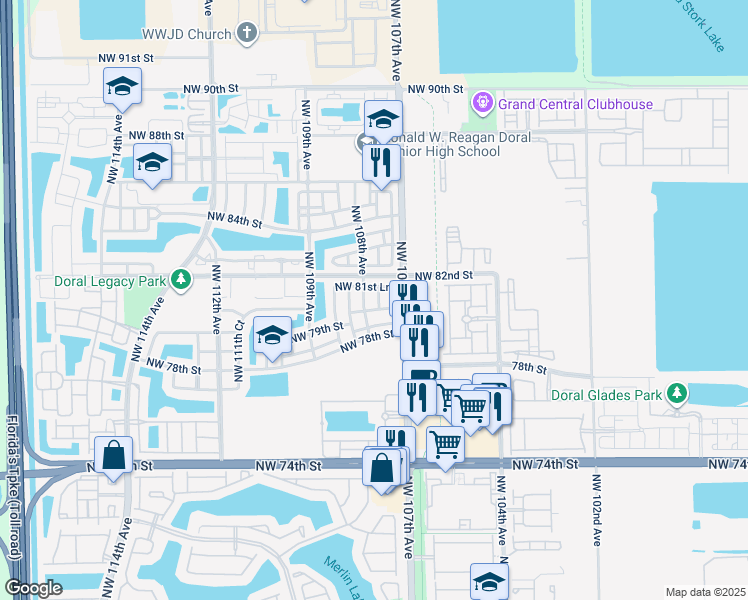Tap the Ronald W. Reagan Doral High School marker

(384, 119)
